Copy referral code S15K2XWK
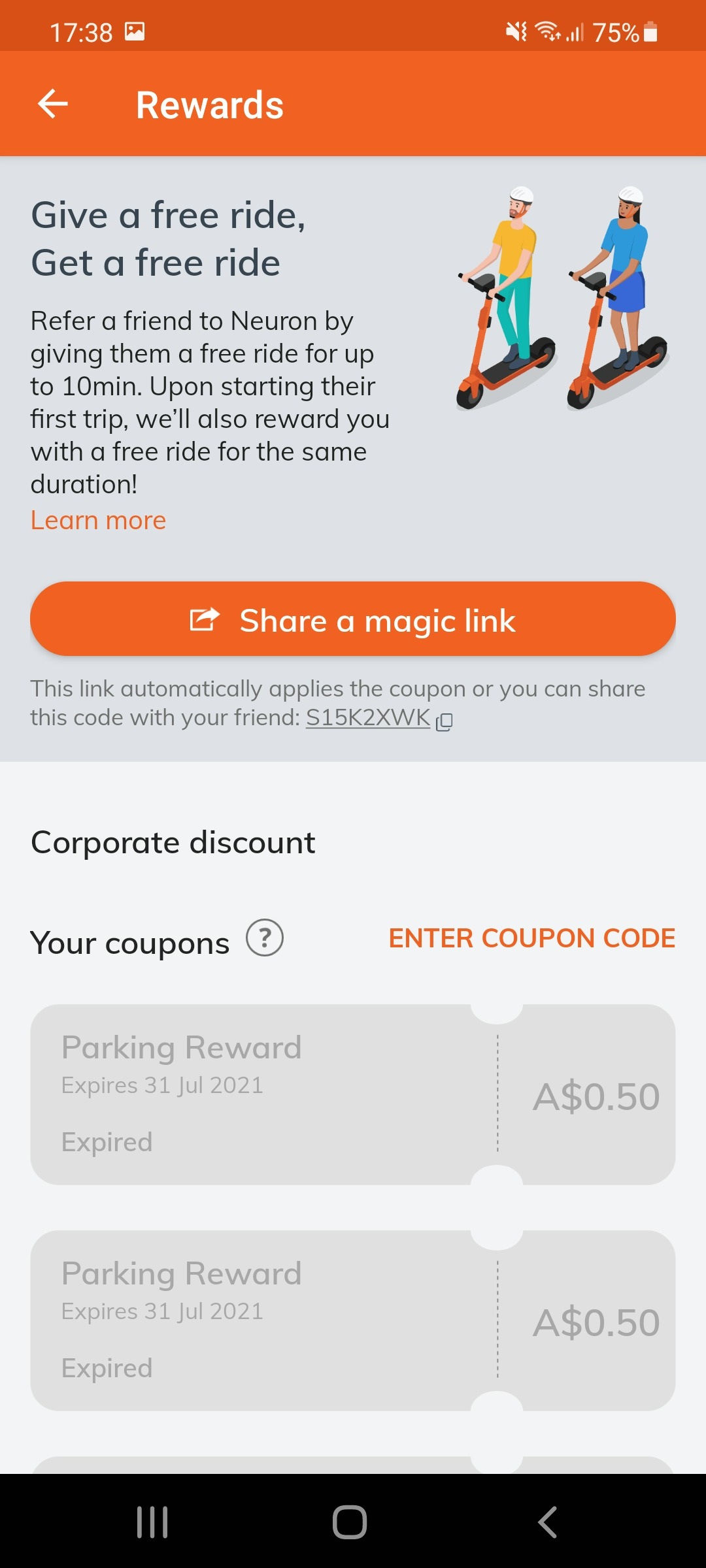The height and width of the screenshot is (1568, 706). click(x=445, y=721)
